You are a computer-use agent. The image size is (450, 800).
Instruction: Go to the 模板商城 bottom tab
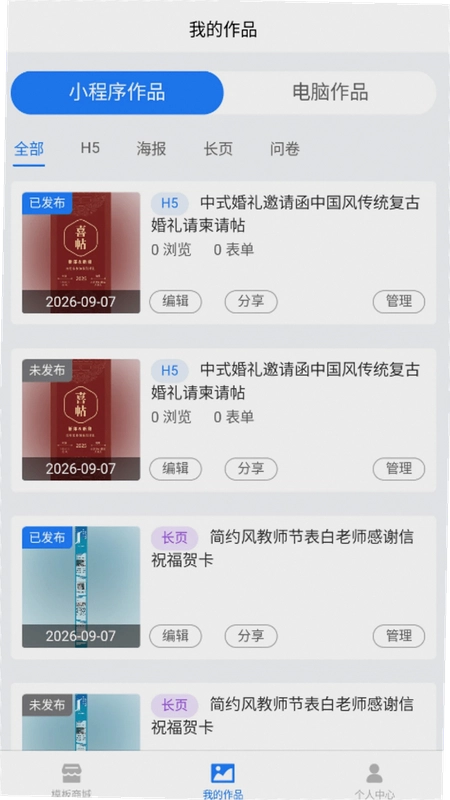[x=72, y=780]
